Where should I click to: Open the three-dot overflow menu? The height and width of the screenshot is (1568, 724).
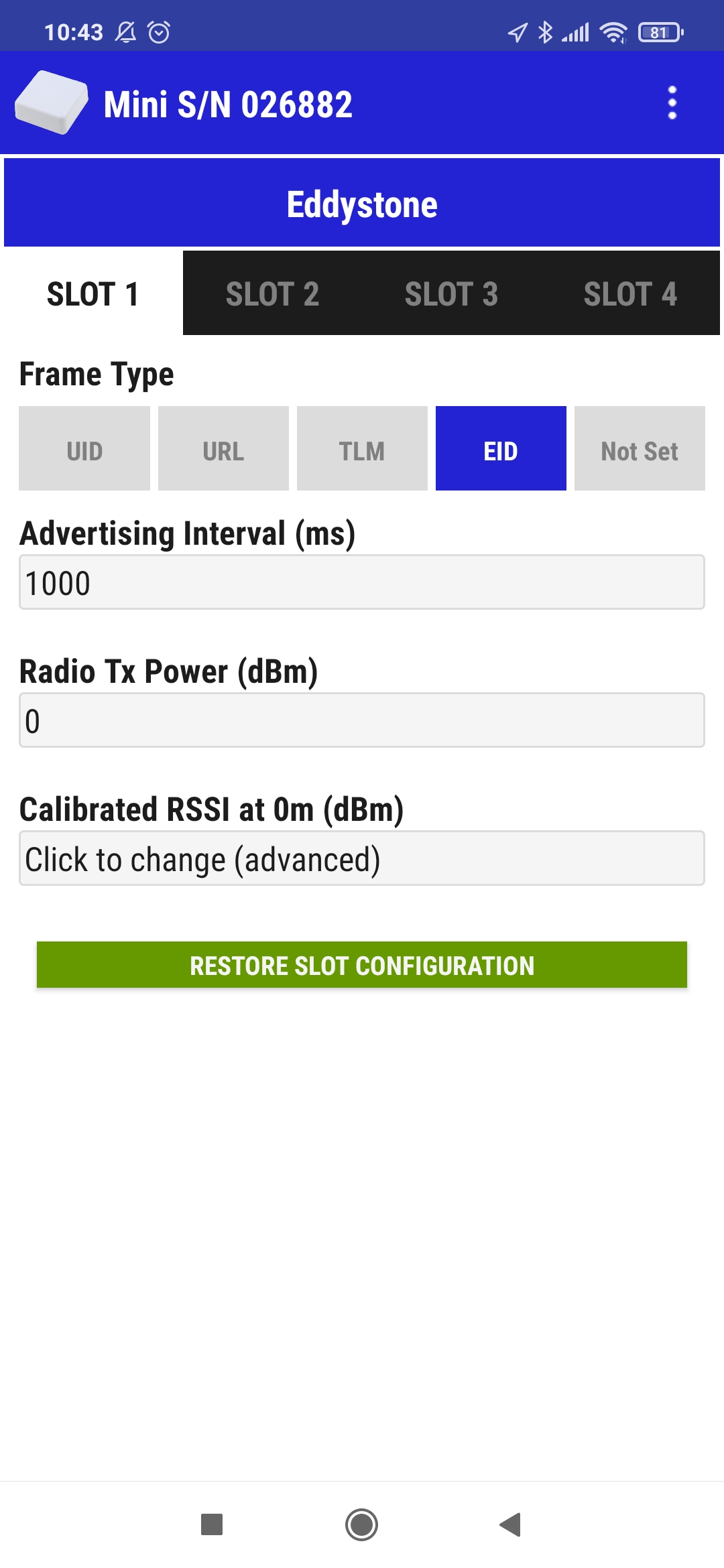(672, 103)
